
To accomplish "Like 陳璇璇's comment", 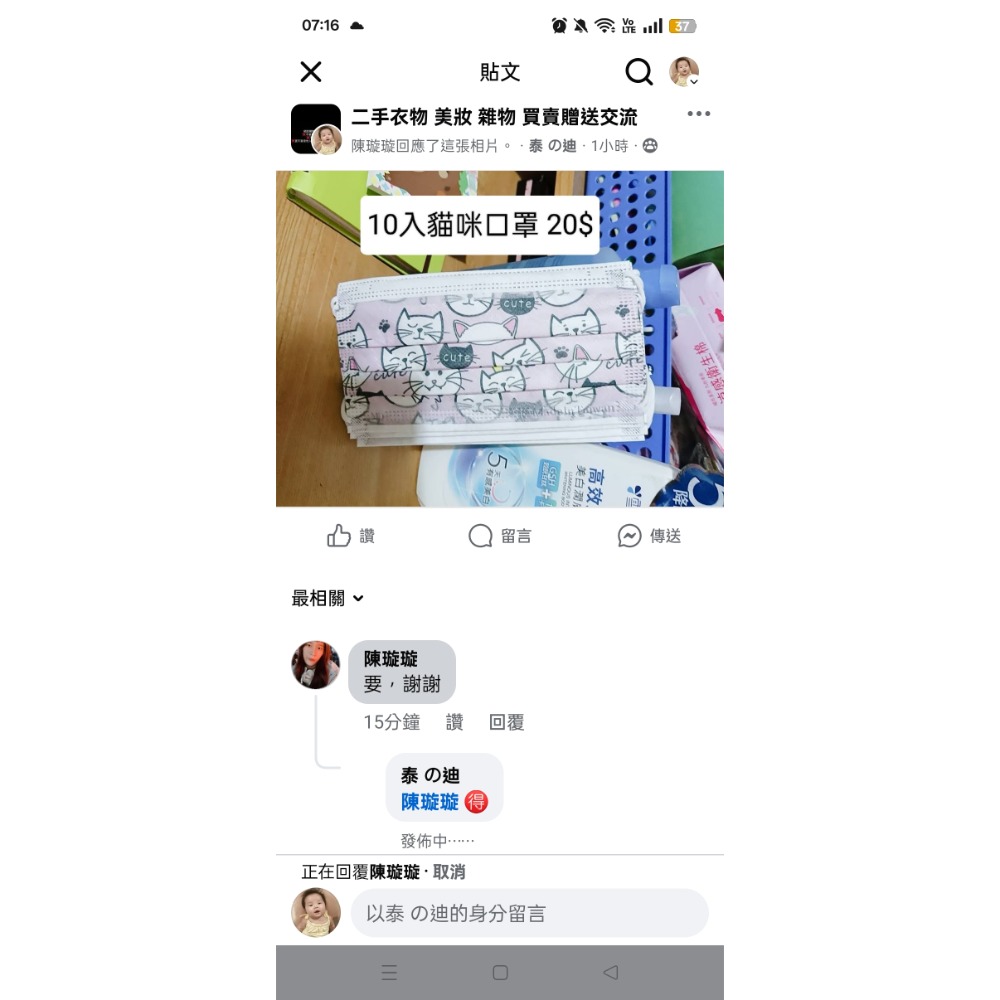I will 455,722.
